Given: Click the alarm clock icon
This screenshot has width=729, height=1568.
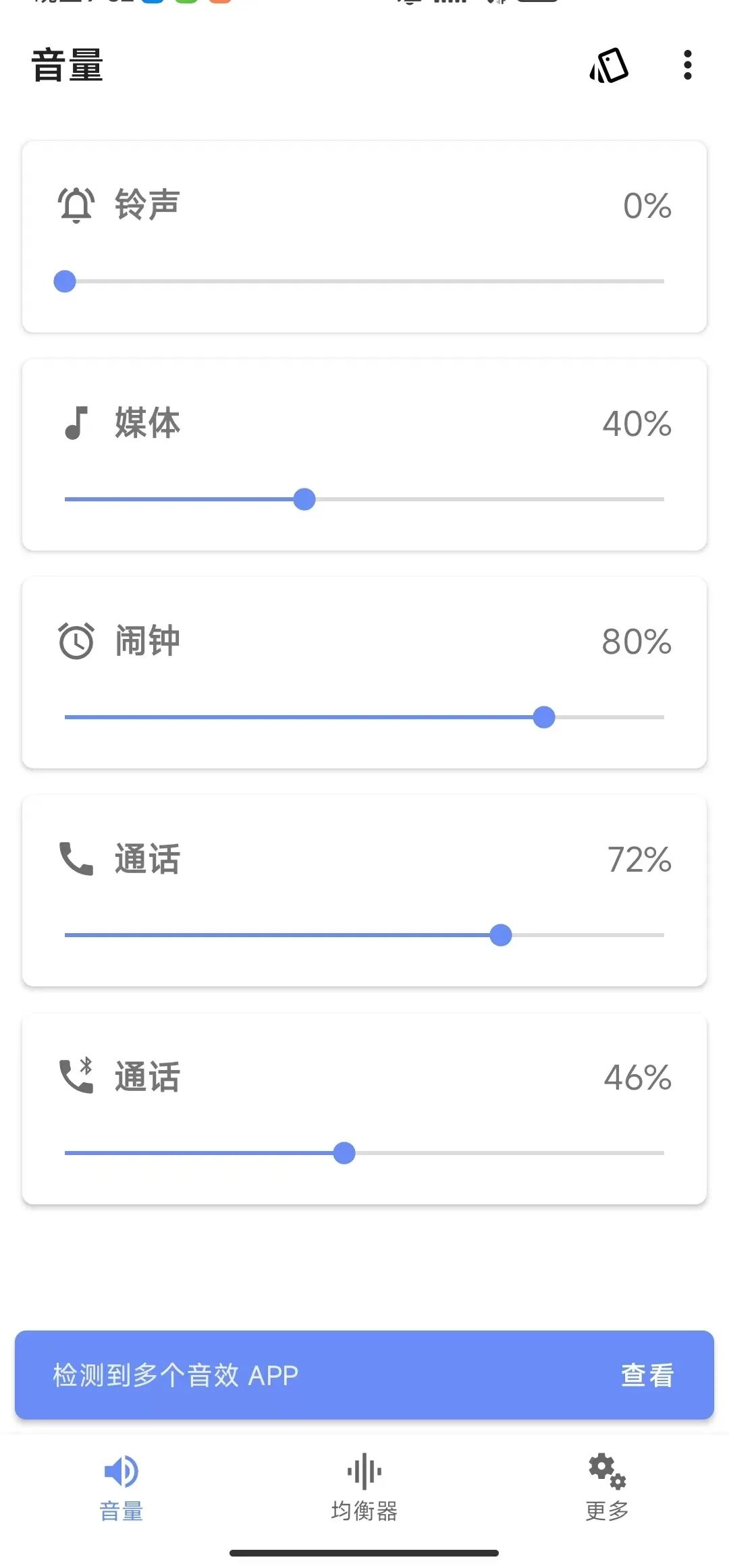Looking at the screenshot, I should click(76, 642).
